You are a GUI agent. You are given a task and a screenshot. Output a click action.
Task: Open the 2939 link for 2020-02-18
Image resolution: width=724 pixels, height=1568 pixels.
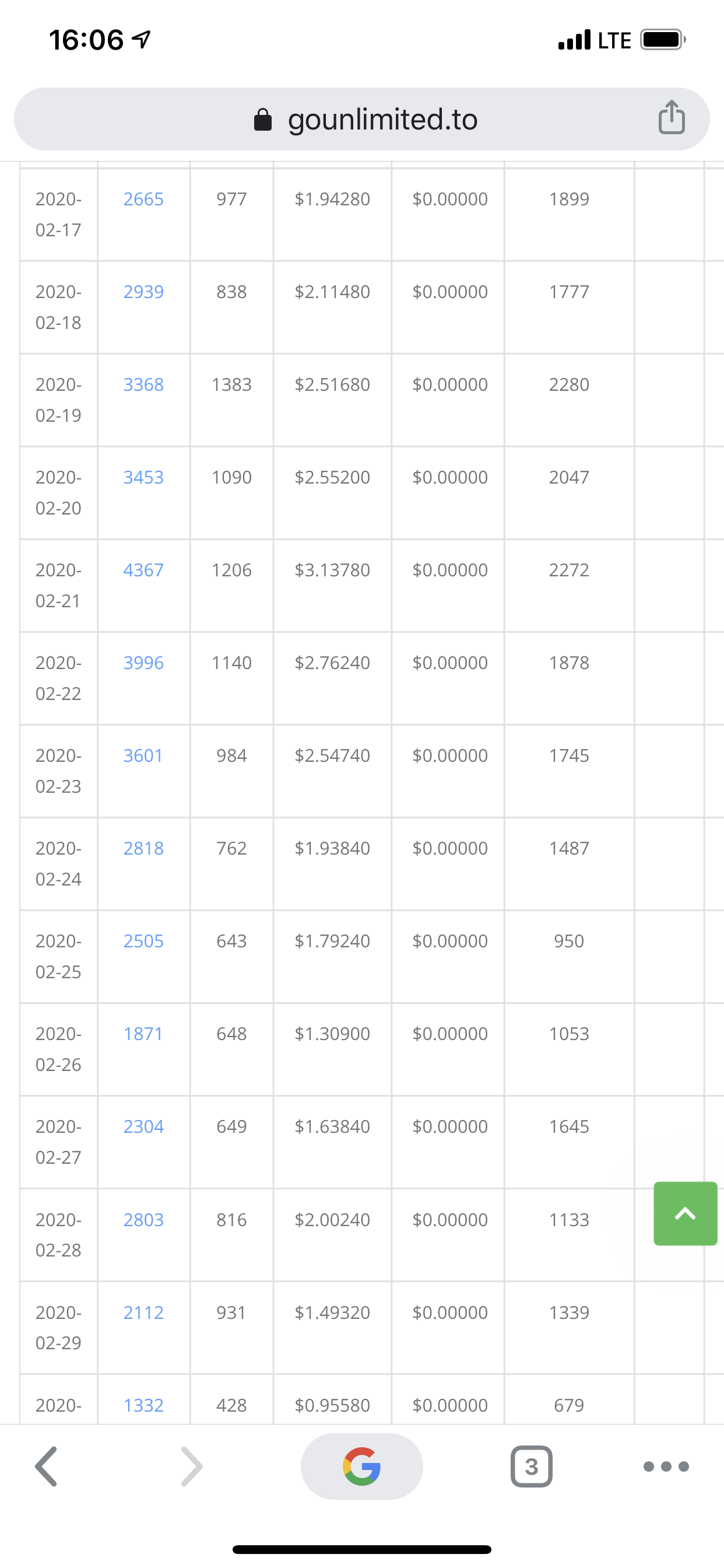pos(143,292)
